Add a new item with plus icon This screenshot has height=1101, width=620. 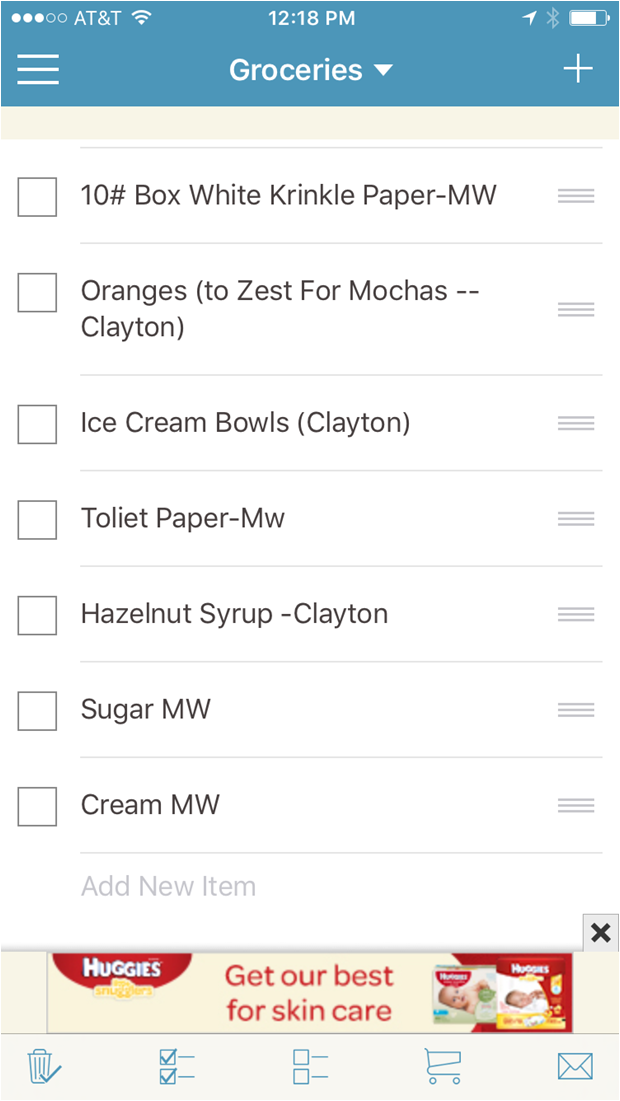(578, 69)
